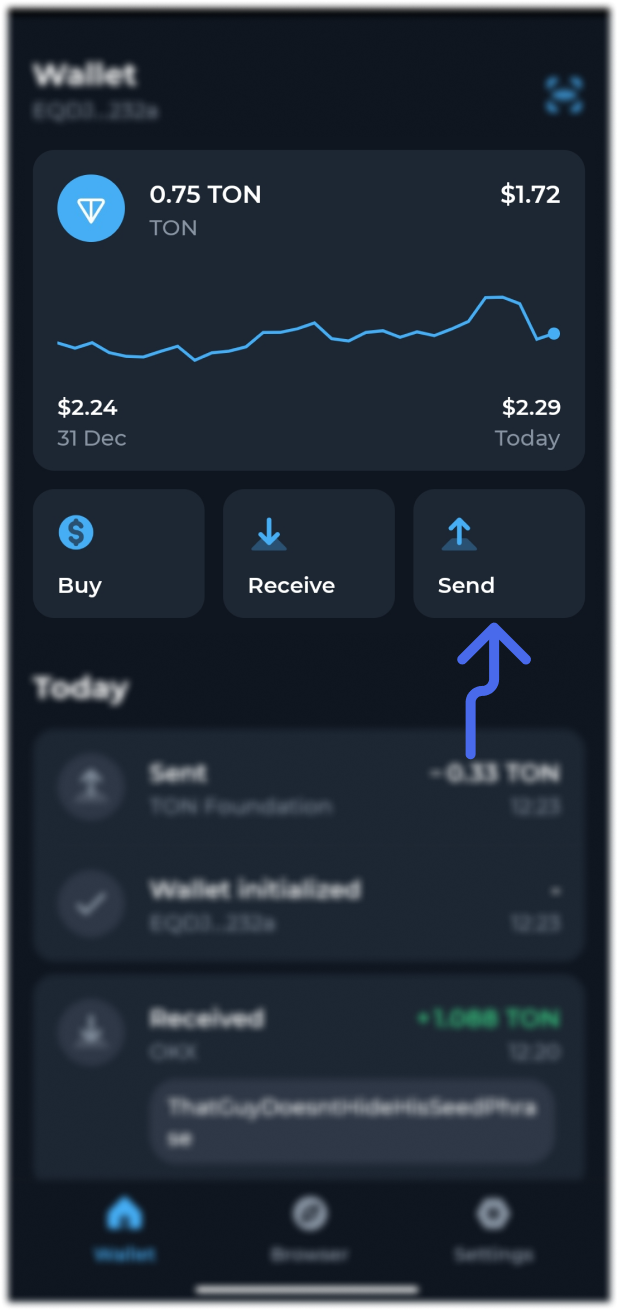This screenshot has height=1310, width=618.
Task: Switch to the Settings tab
Action: click(493, 1231)
